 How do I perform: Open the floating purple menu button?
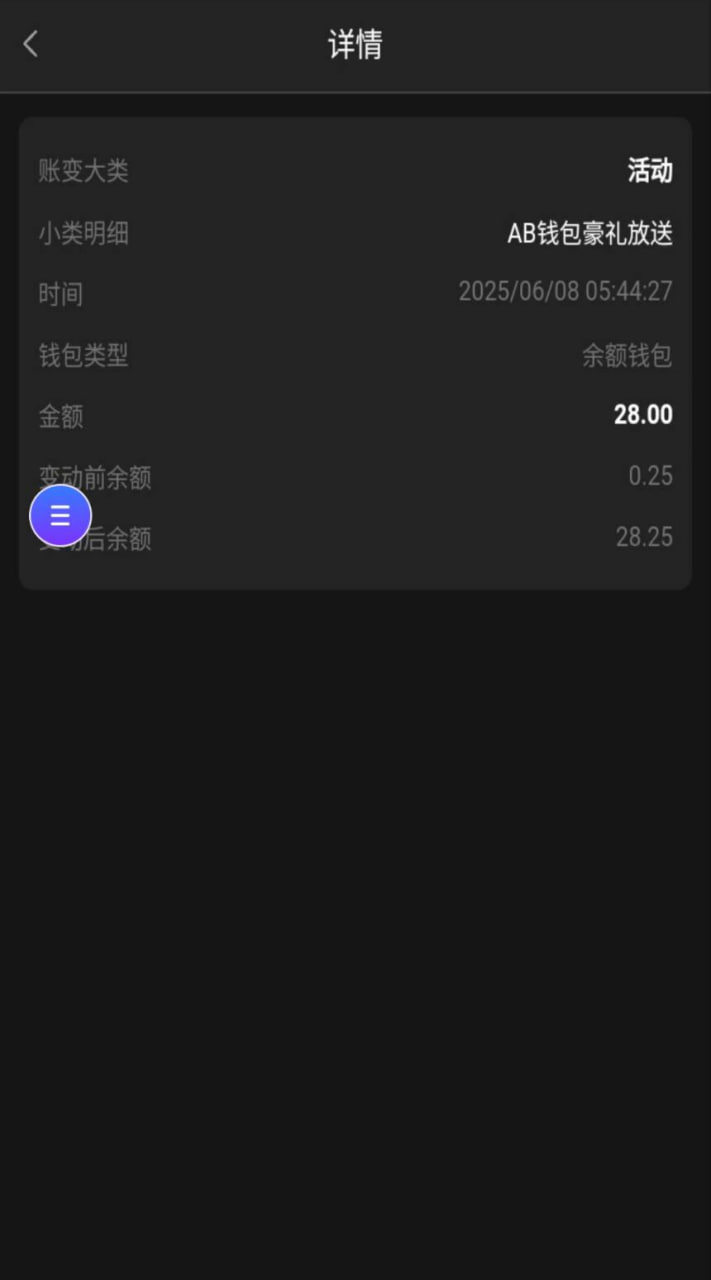click(x=60, y=516)
